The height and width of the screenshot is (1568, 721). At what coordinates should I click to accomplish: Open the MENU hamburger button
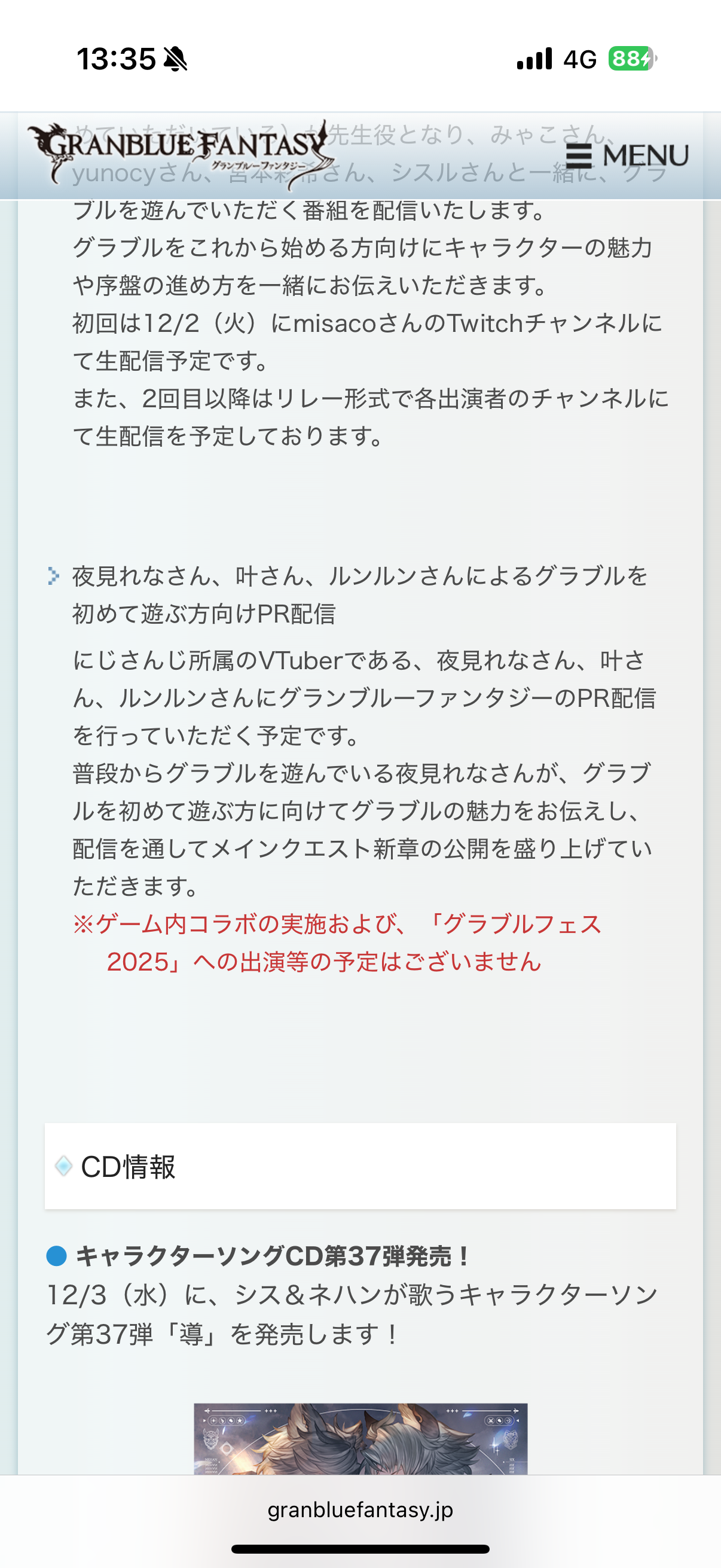click(x=627, y=156)
